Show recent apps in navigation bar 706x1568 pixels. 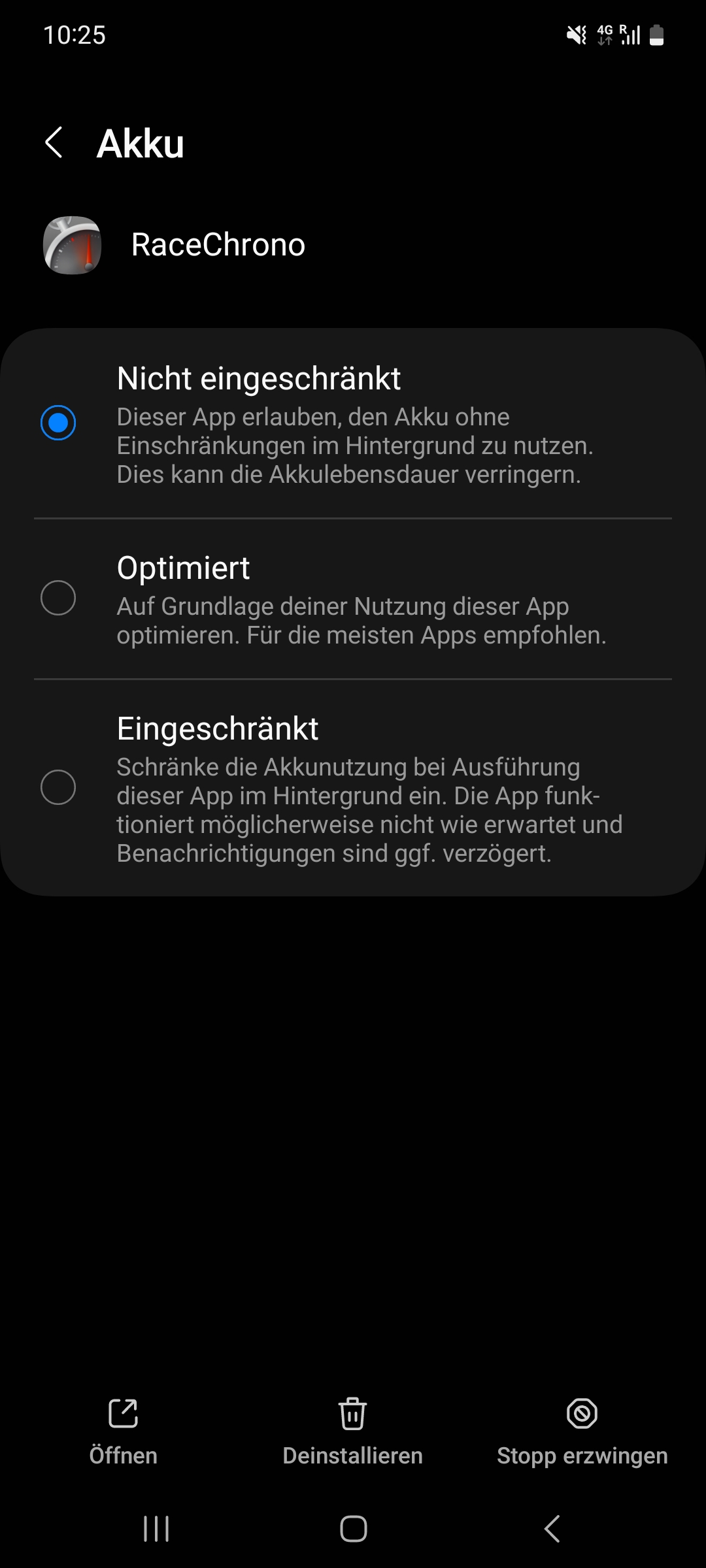156,1529
